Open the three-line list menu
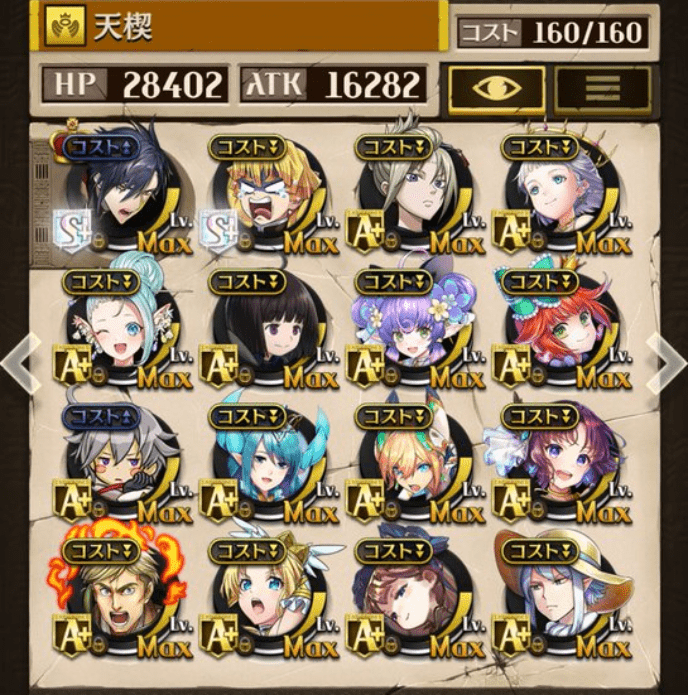Viewport: 688px width, 695px height. click(x=603, y=87)
